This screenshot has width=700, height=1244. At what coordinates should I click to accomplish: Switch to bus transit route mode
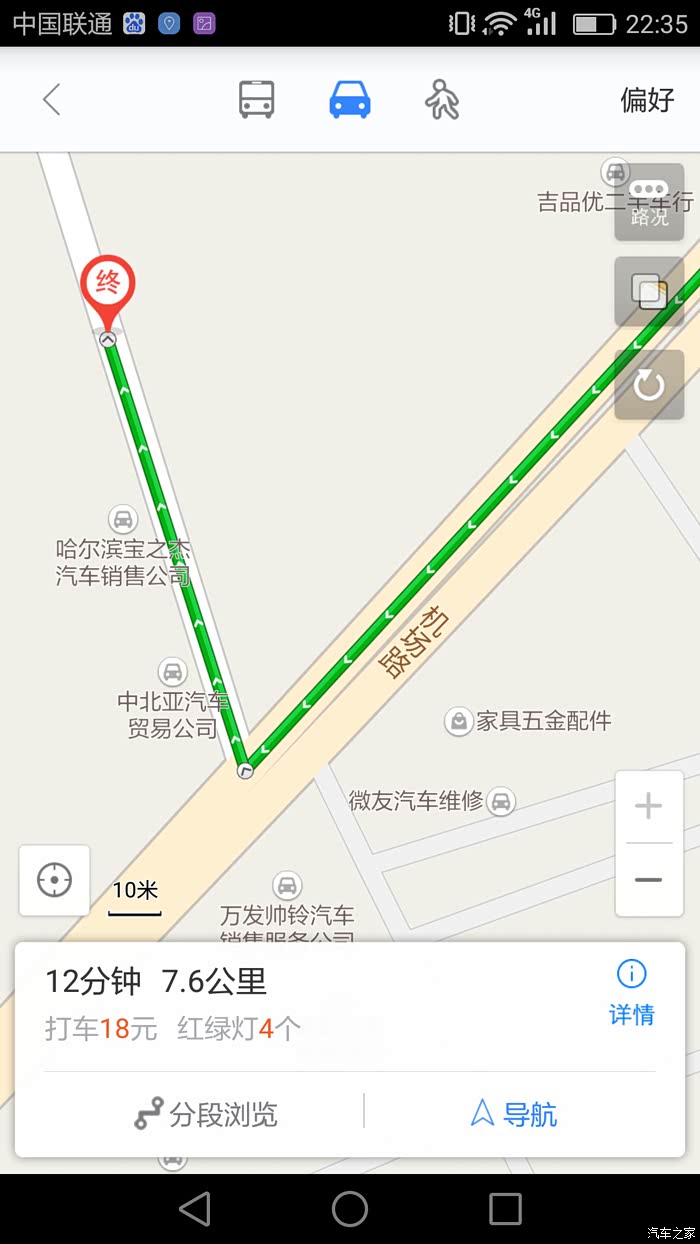pos(257,100)
